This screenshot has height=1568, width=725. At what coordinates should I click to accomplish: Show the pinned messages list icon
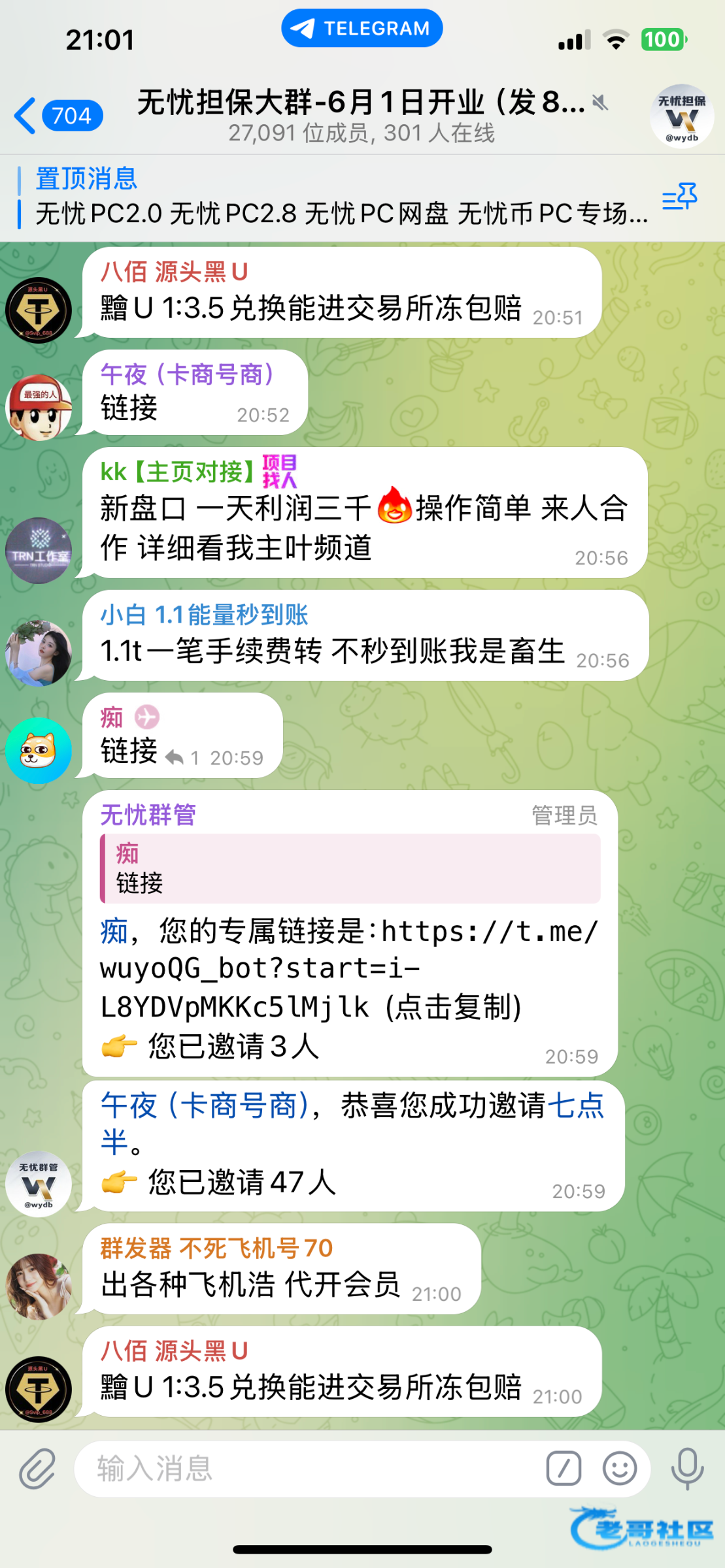(x=679, y=197)
